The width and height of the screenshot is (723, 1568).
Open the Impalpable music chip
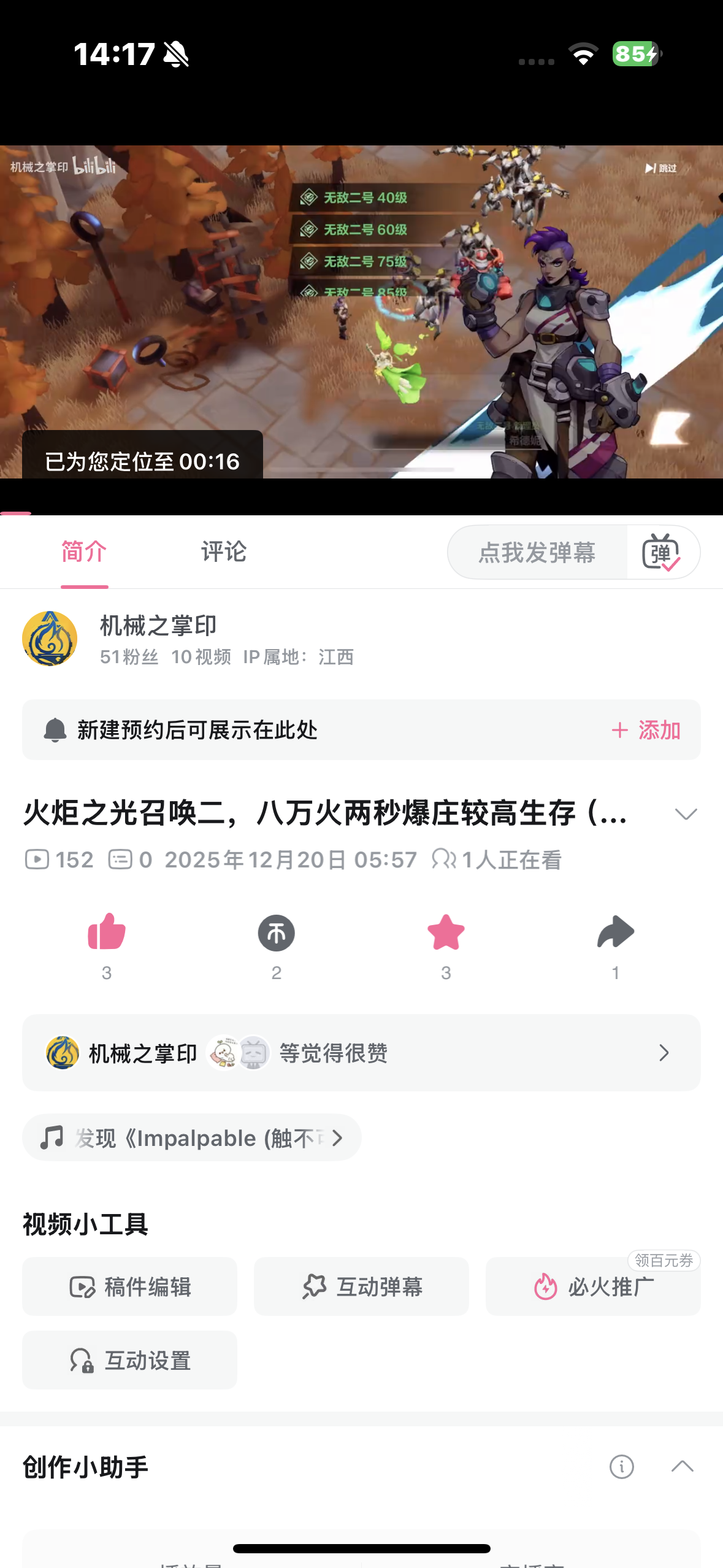click(x=191, y=1138)
